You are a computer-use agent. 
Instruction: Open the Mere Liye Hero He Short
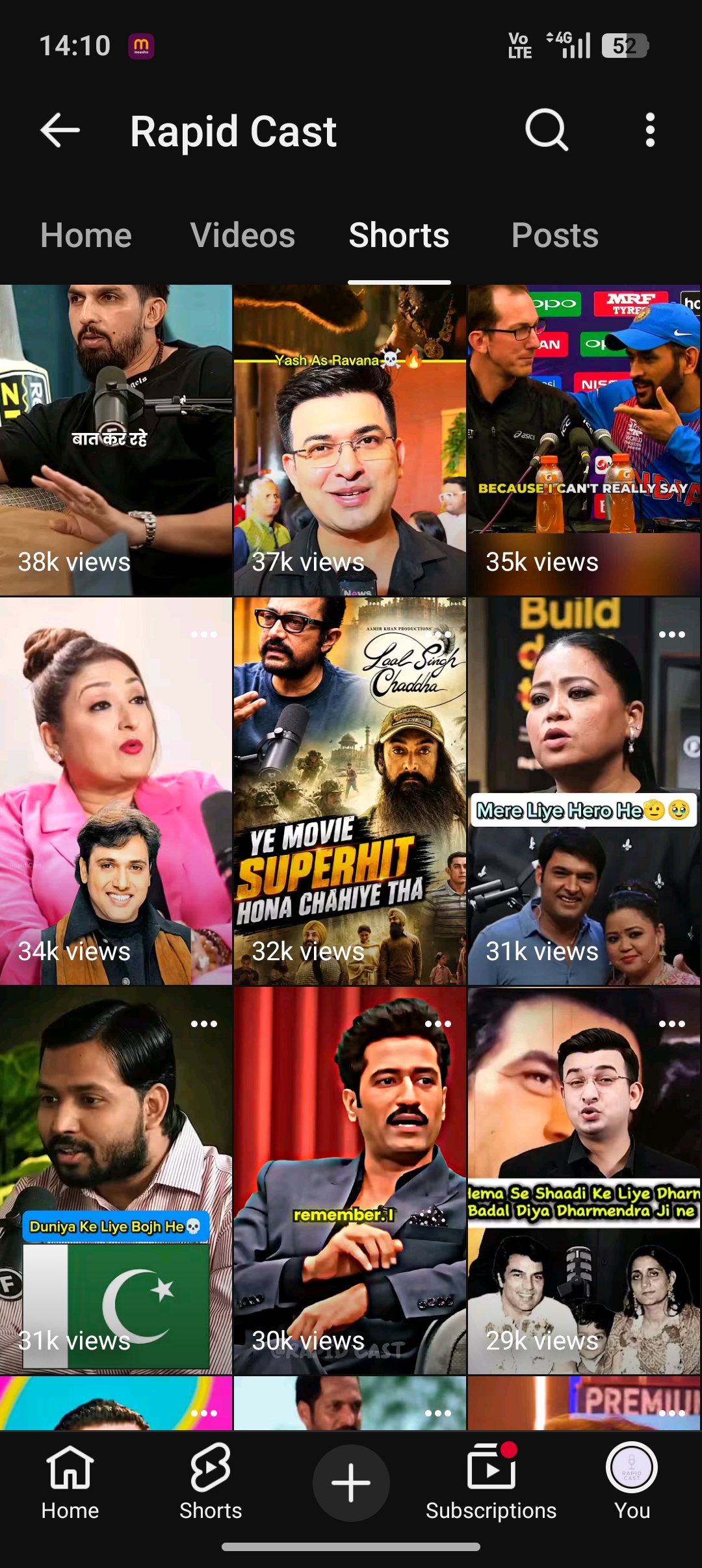click(x=584, y=791)
